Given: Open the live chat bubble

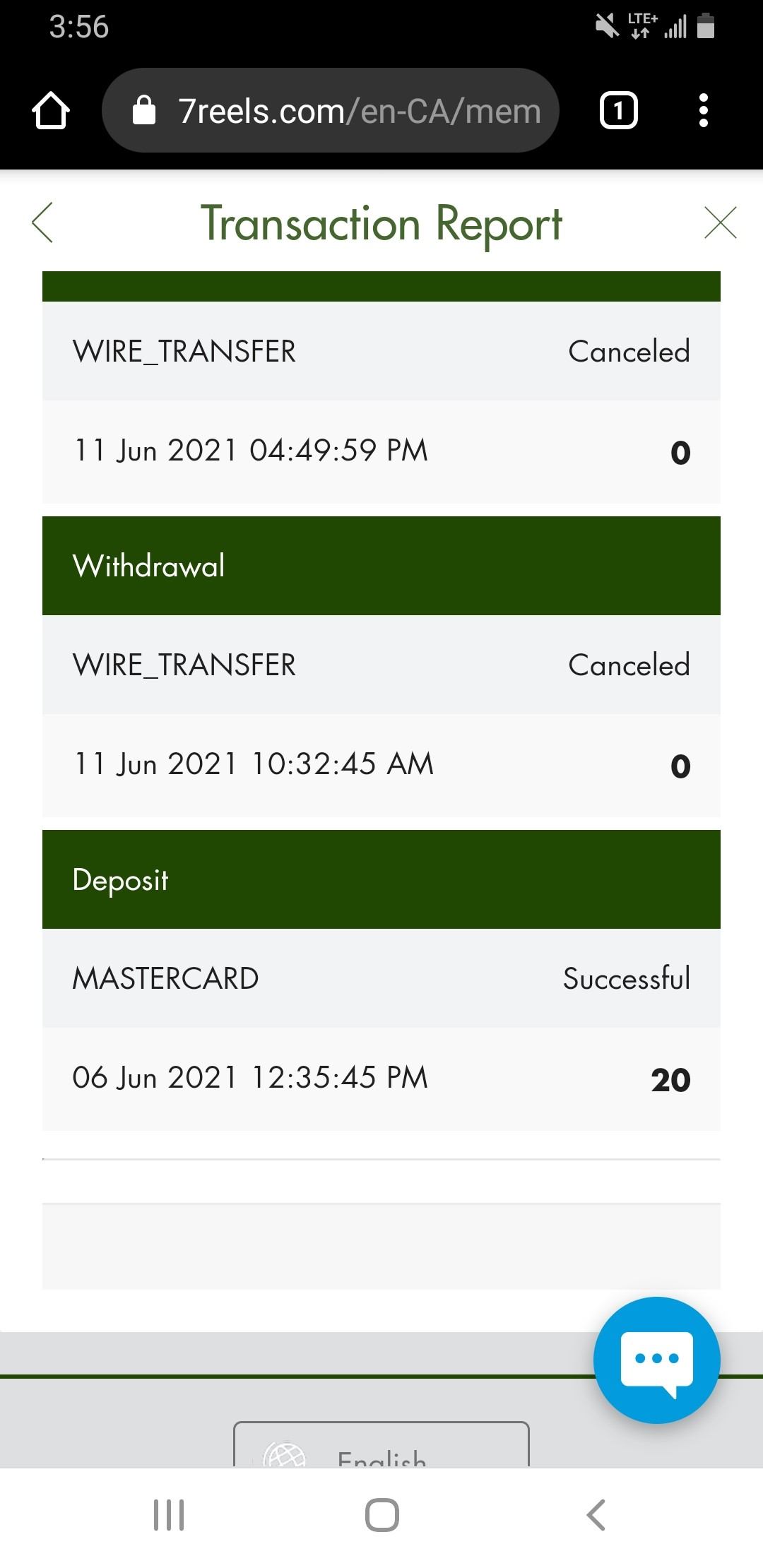Looking at the screenshot, I should [656, 1360].
